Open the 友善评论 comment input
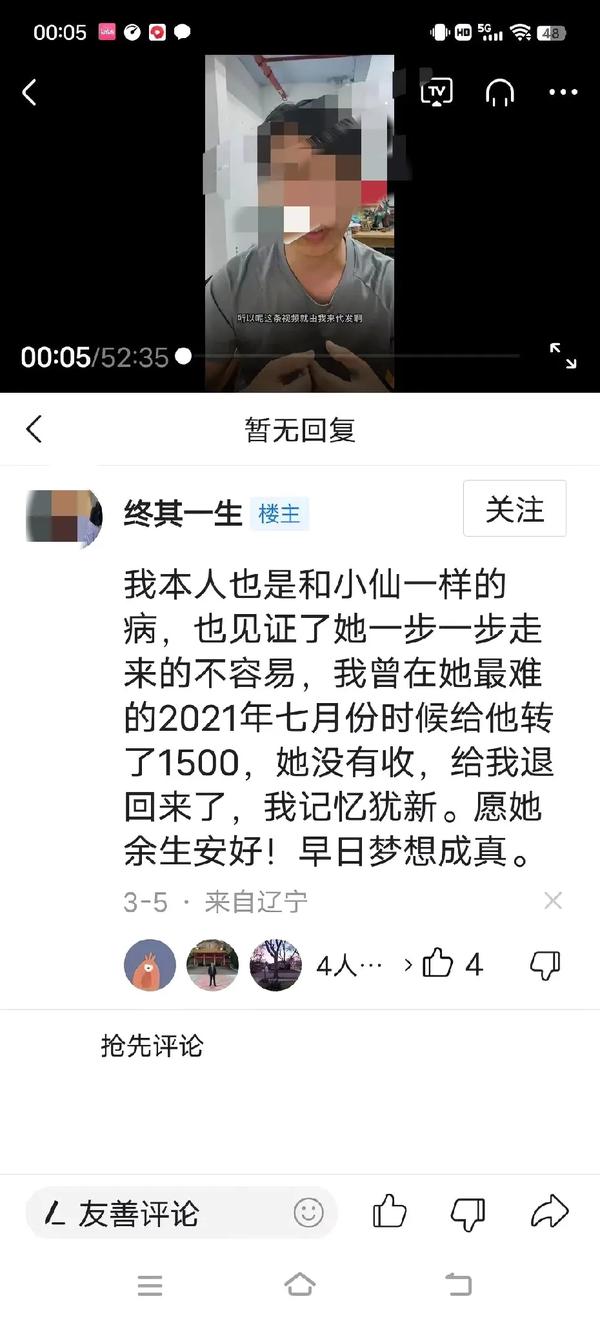Screen dimensions: 600x1321 [x=160, y=1213]
